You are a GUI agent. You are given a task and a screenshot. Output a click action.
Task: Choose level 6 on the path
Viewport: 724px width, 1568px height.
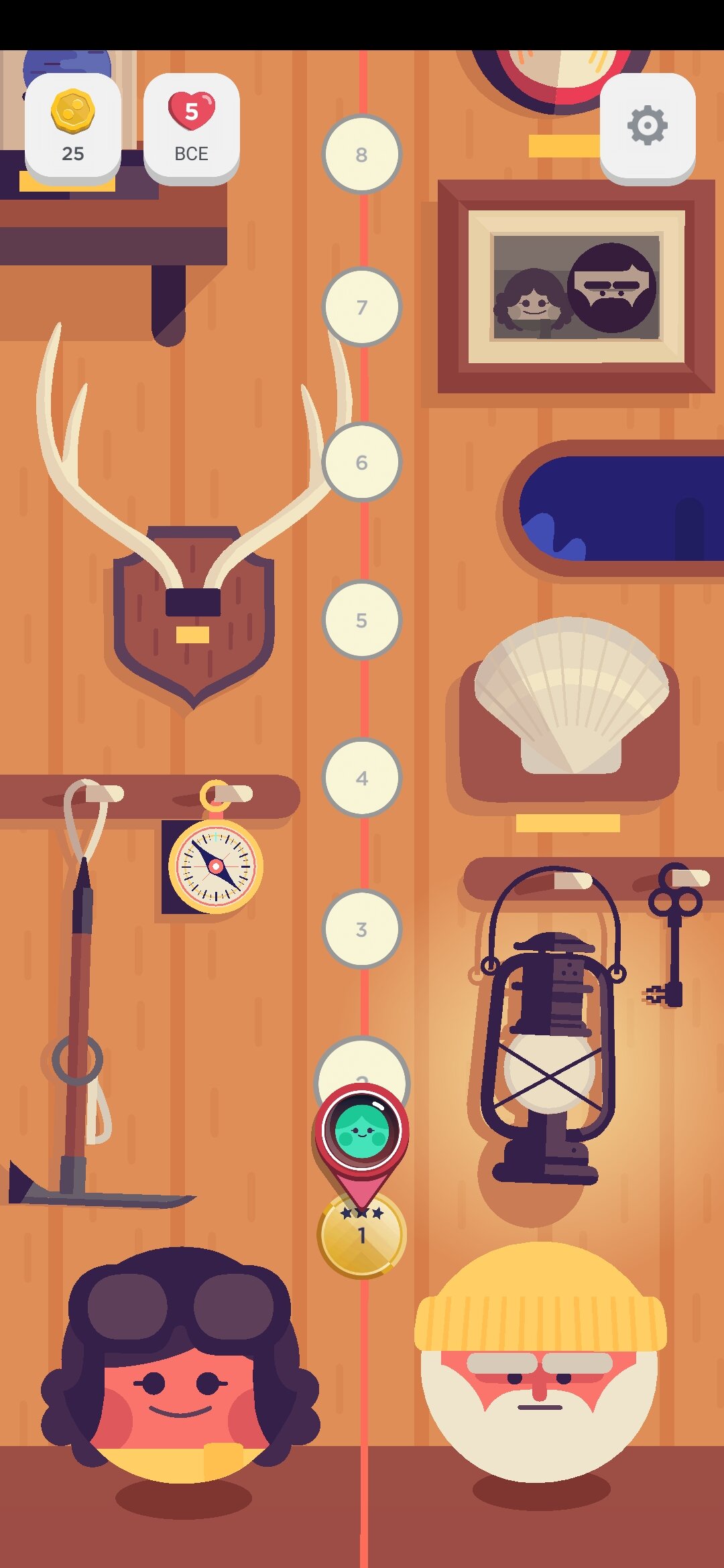[x=362, y=462]
